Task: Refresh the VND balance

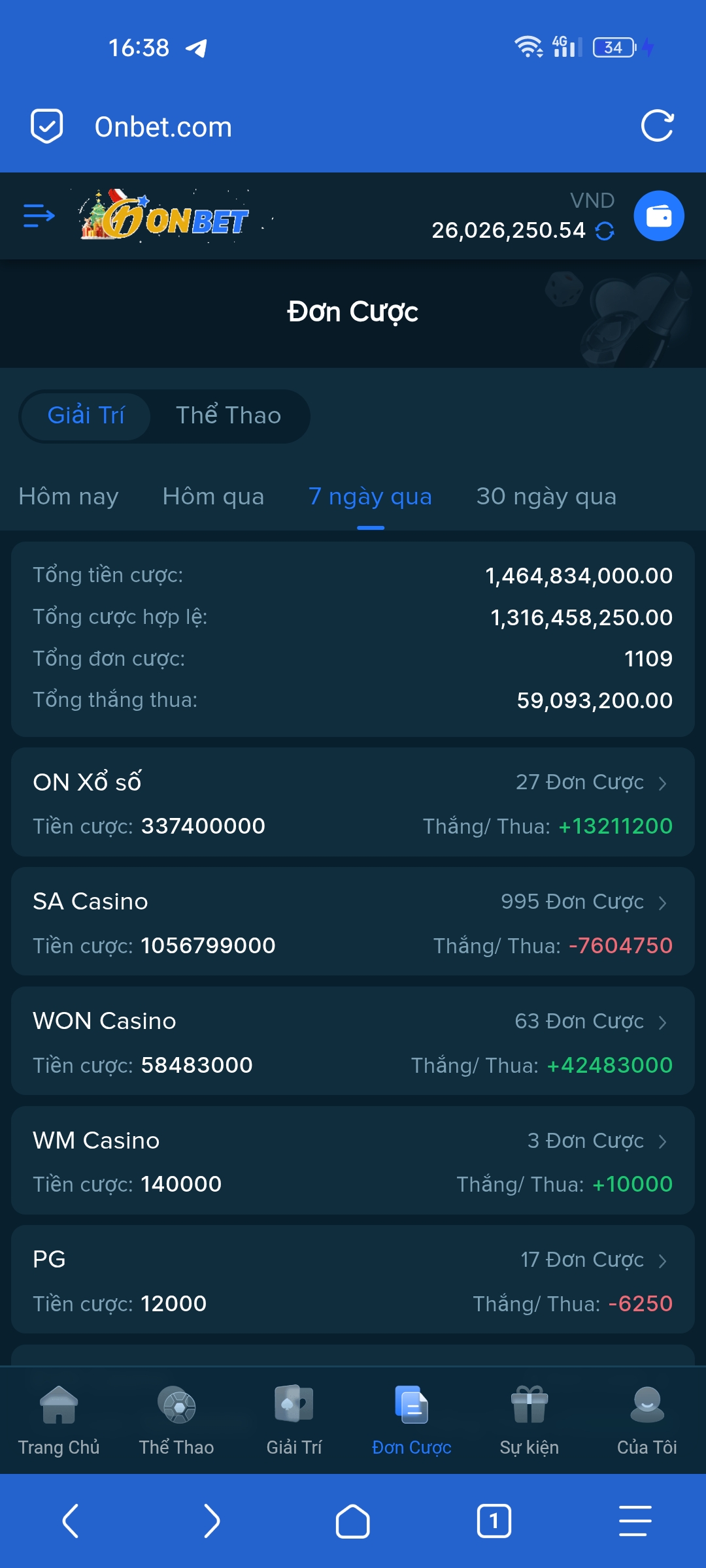Action: pyautogui.click(x=605, y=231)
